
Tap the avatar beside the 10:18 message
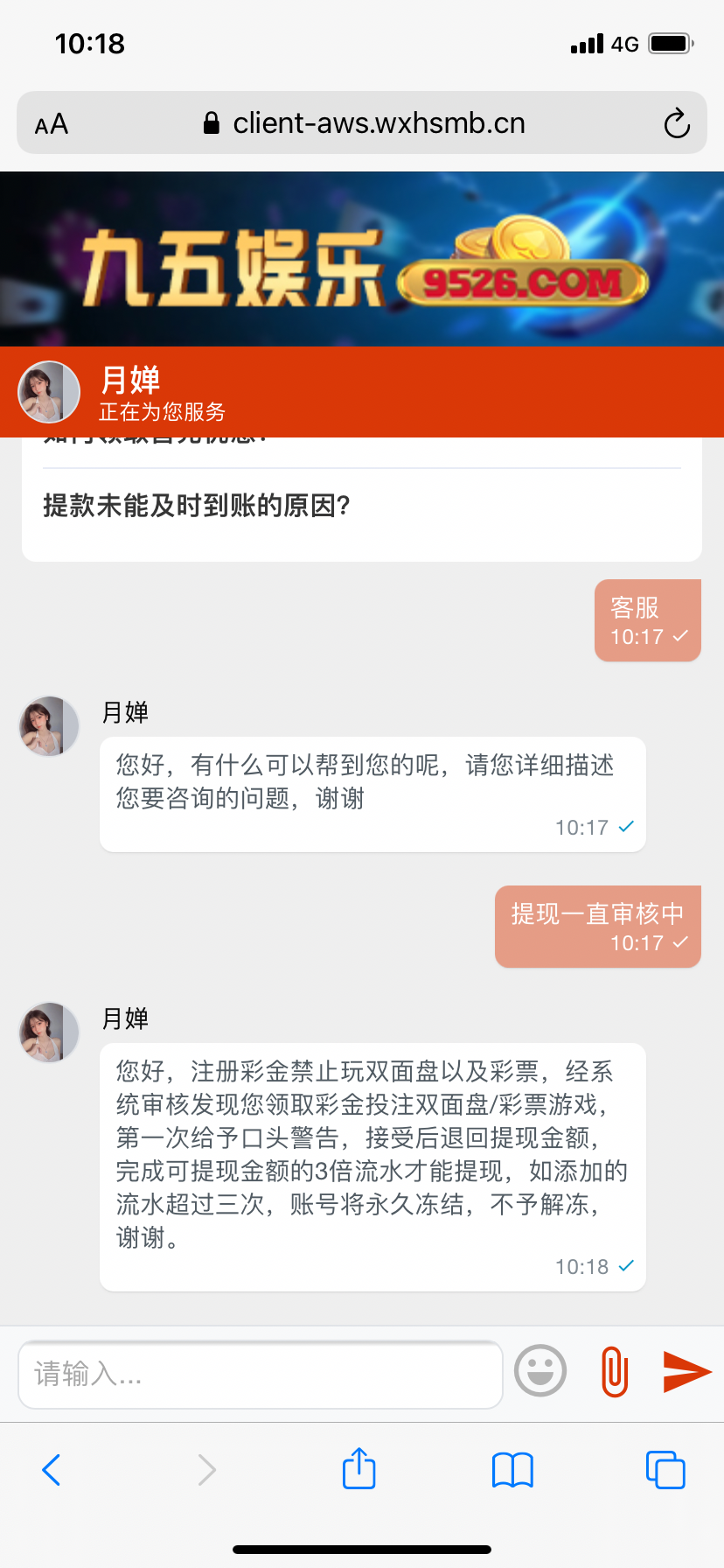pos(49,1032)
